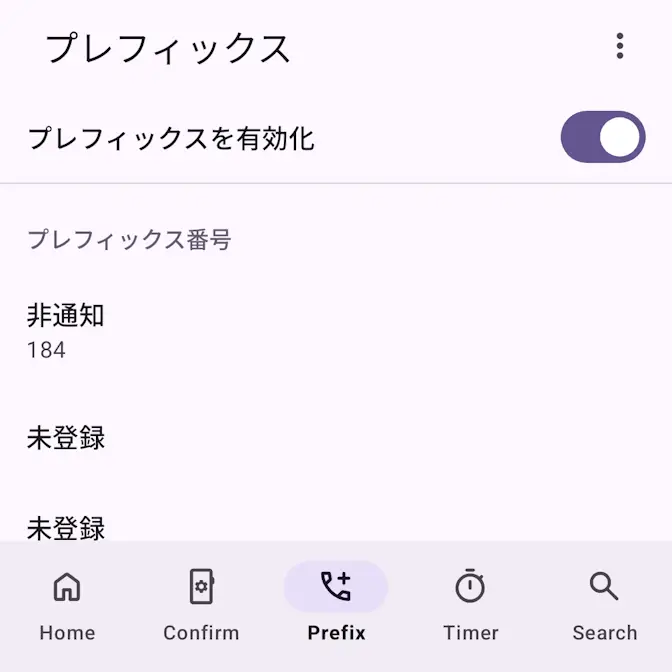Go to the Timer tab

(x=470, y=605)
